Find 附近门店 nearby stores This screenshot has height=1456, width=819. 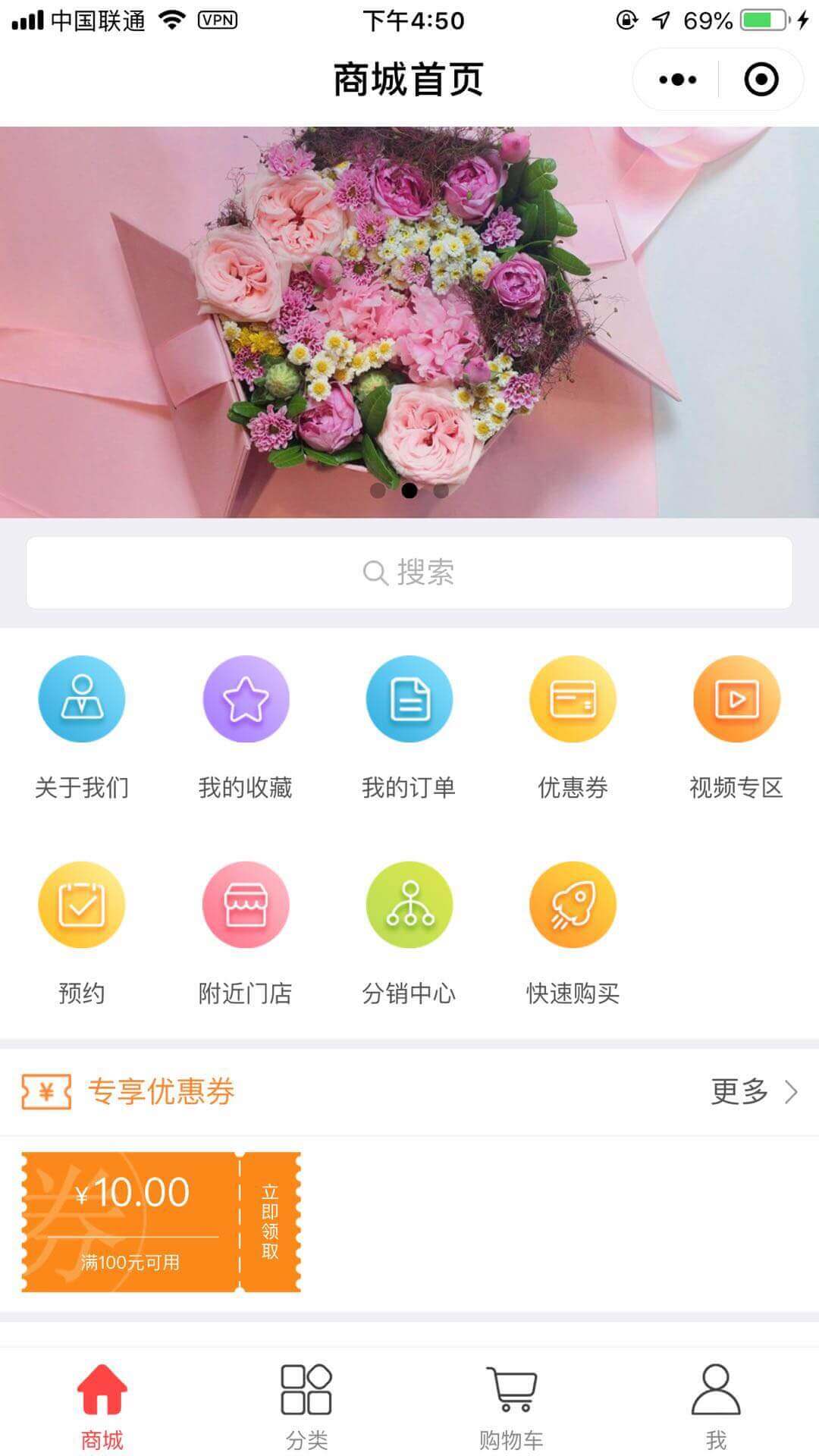pyautogui.click(x=246, y=930)
